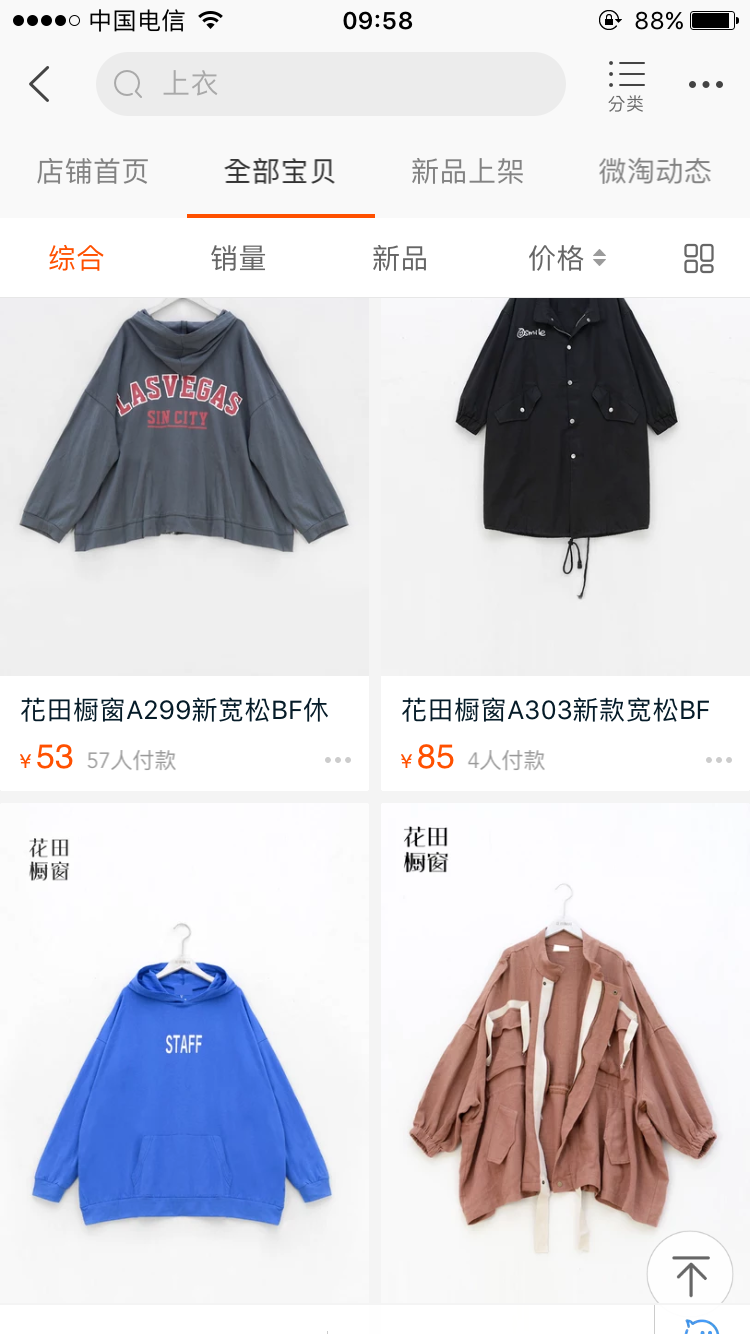This screenshot has height=1334, width=750.
Task: Toggle the grid layout view icon
Action: pyautogui.click(x=698, y=259)
